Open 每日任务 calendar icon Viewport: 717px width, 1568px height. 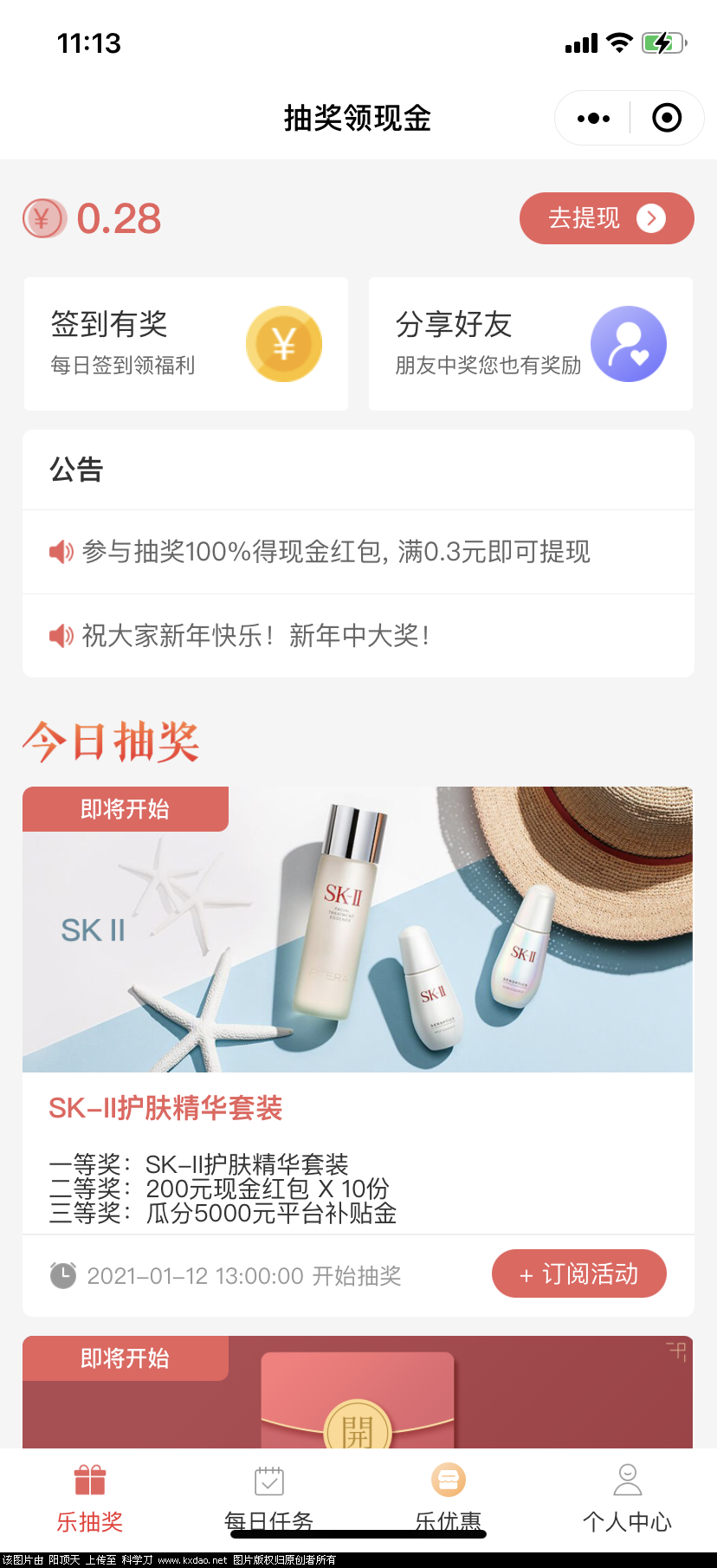(268, 1481)
